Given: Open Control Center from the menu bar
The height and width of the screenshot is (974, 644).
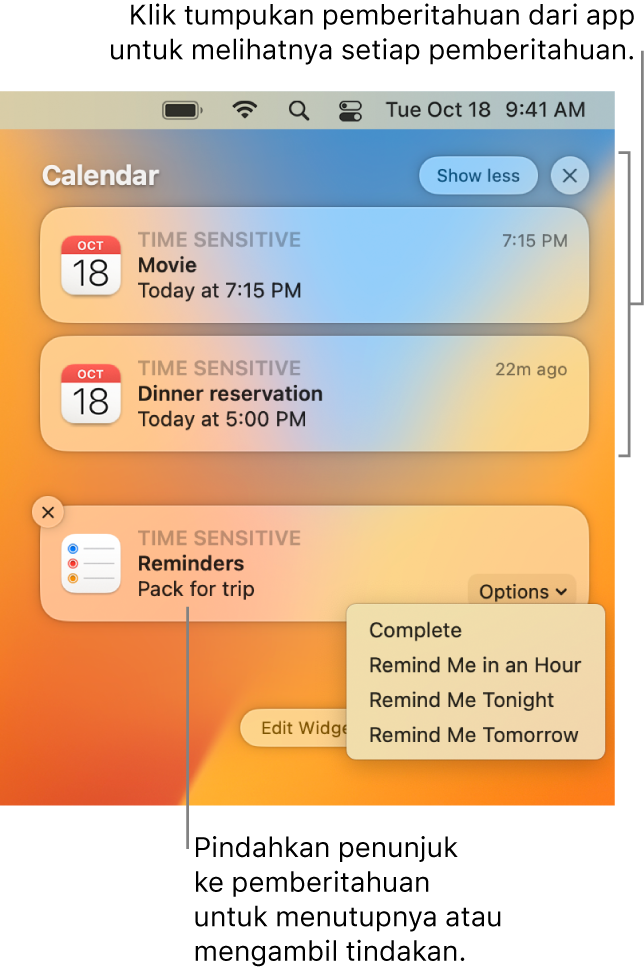Looking at the screenshot, I should (350, 110).
